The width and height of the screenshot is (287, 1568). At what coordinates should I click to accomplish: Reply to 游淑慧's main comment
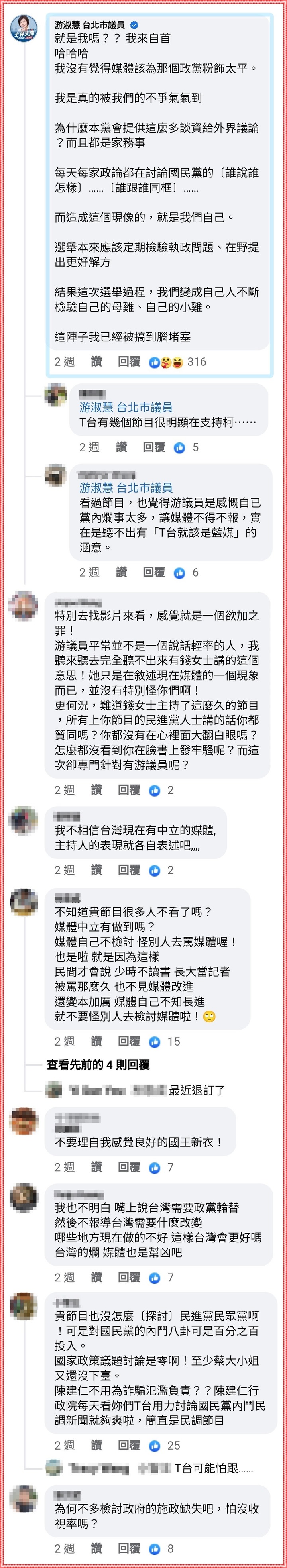tap(129, 361)
